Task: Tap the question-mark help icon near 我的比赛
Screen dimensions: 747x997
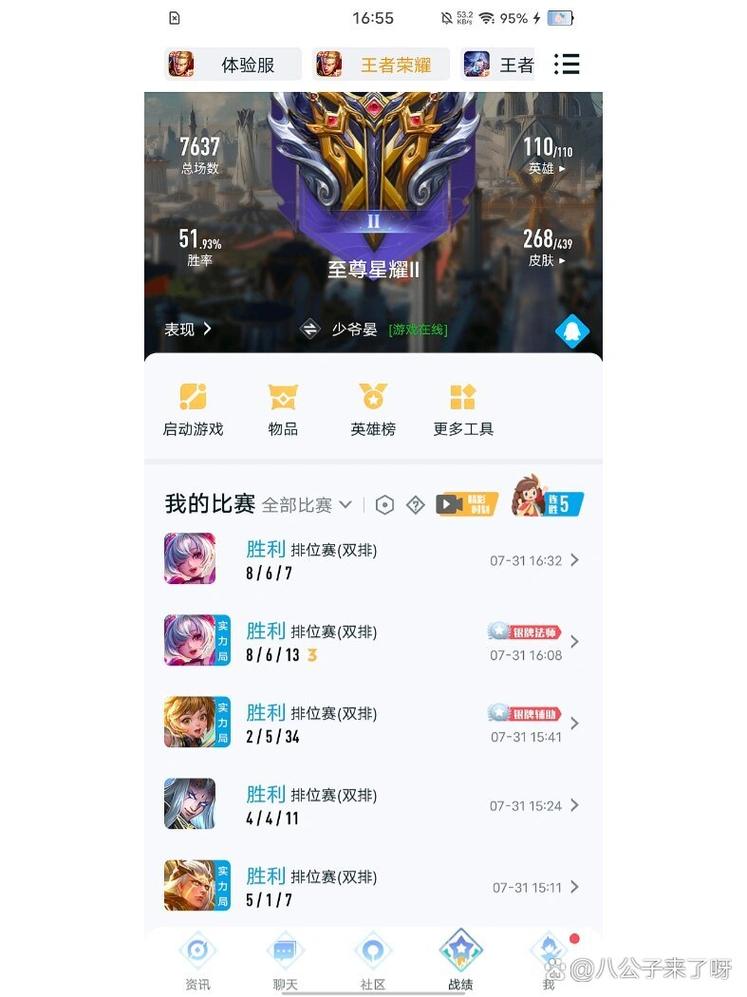Action: pos(416,506)
